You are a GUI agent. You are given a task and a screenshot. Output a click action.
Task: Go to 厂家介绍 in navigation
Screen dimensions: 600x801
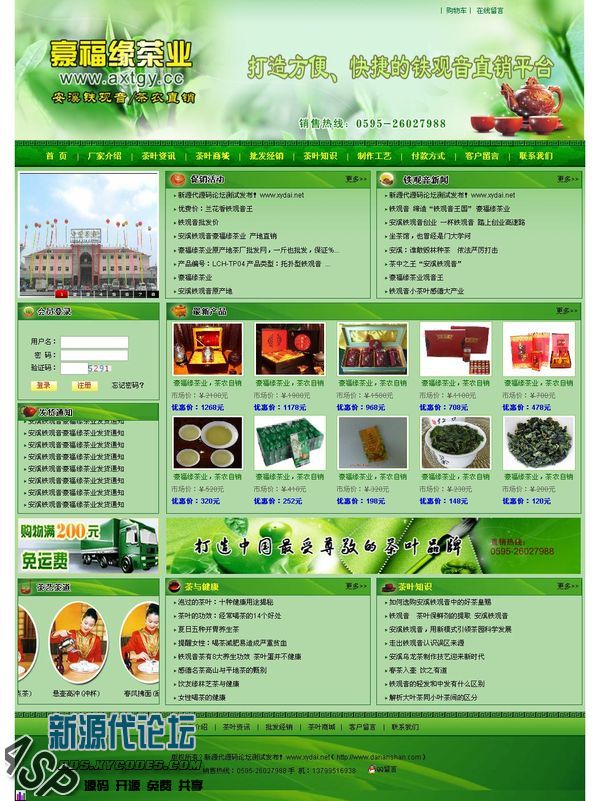(104, 156)
